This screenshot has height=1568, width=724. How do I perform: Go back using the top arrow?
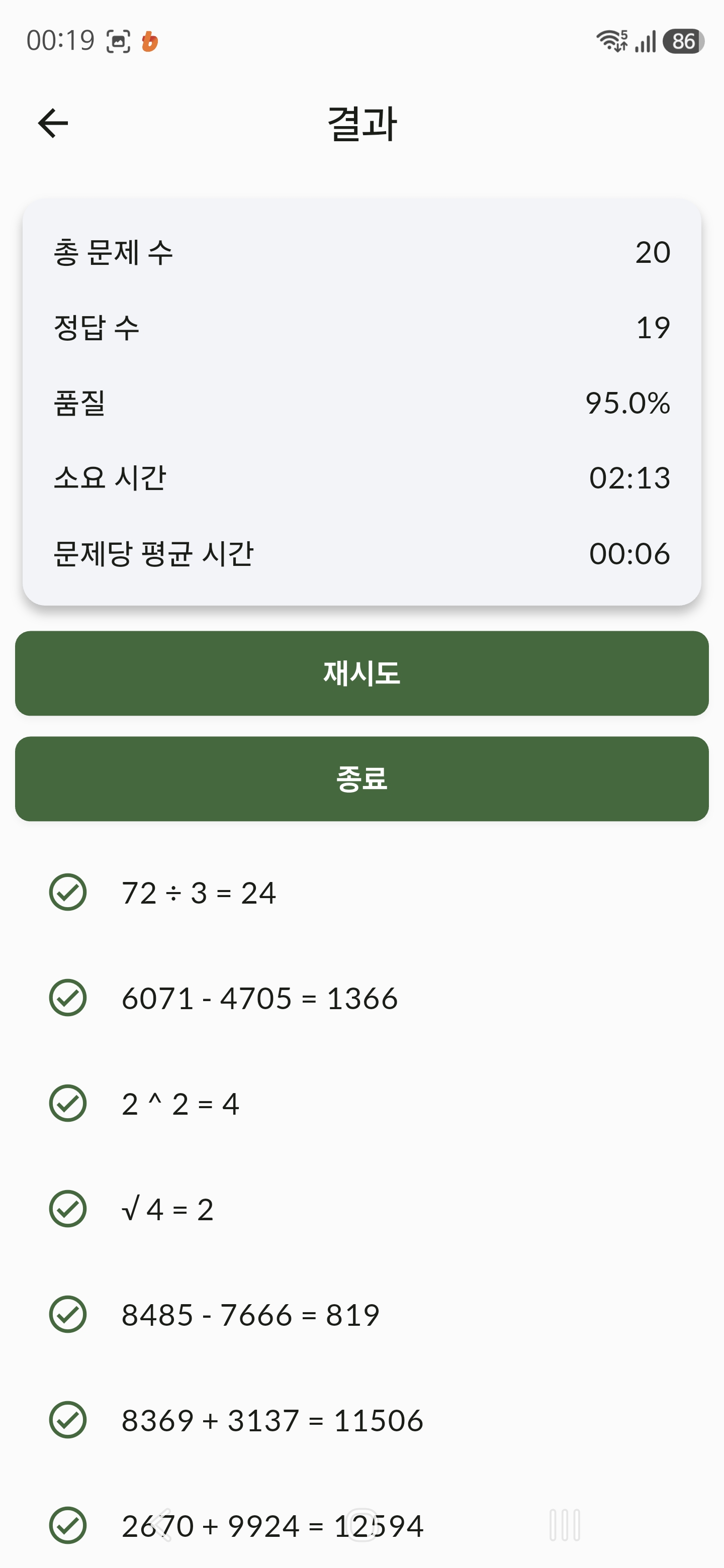[x=53, y=124]
